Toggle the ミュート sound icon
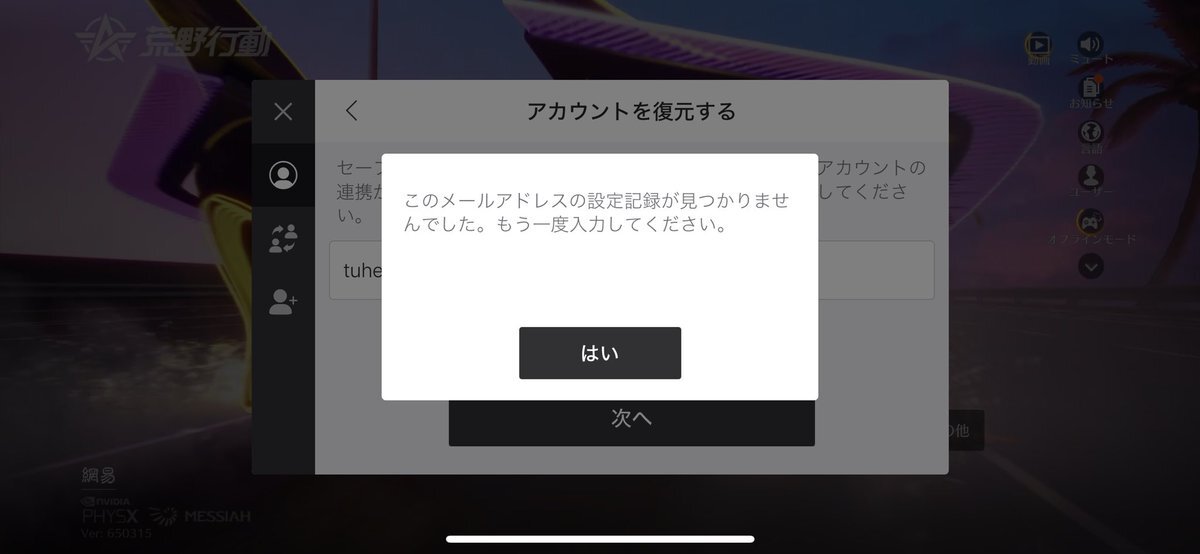This screenshot has width=1200, height=554. click(1090, 45)
